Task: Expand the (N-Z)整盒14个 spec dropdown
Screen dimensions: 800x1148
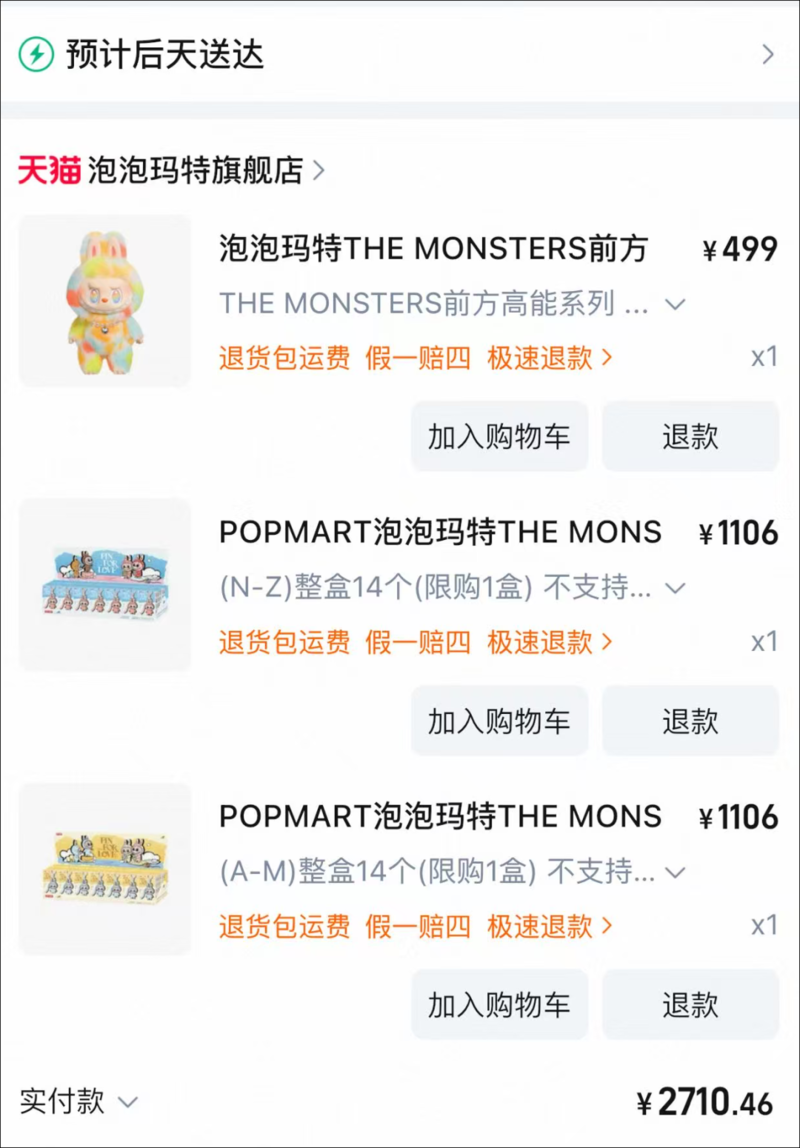Action: [x=676, y=588]
